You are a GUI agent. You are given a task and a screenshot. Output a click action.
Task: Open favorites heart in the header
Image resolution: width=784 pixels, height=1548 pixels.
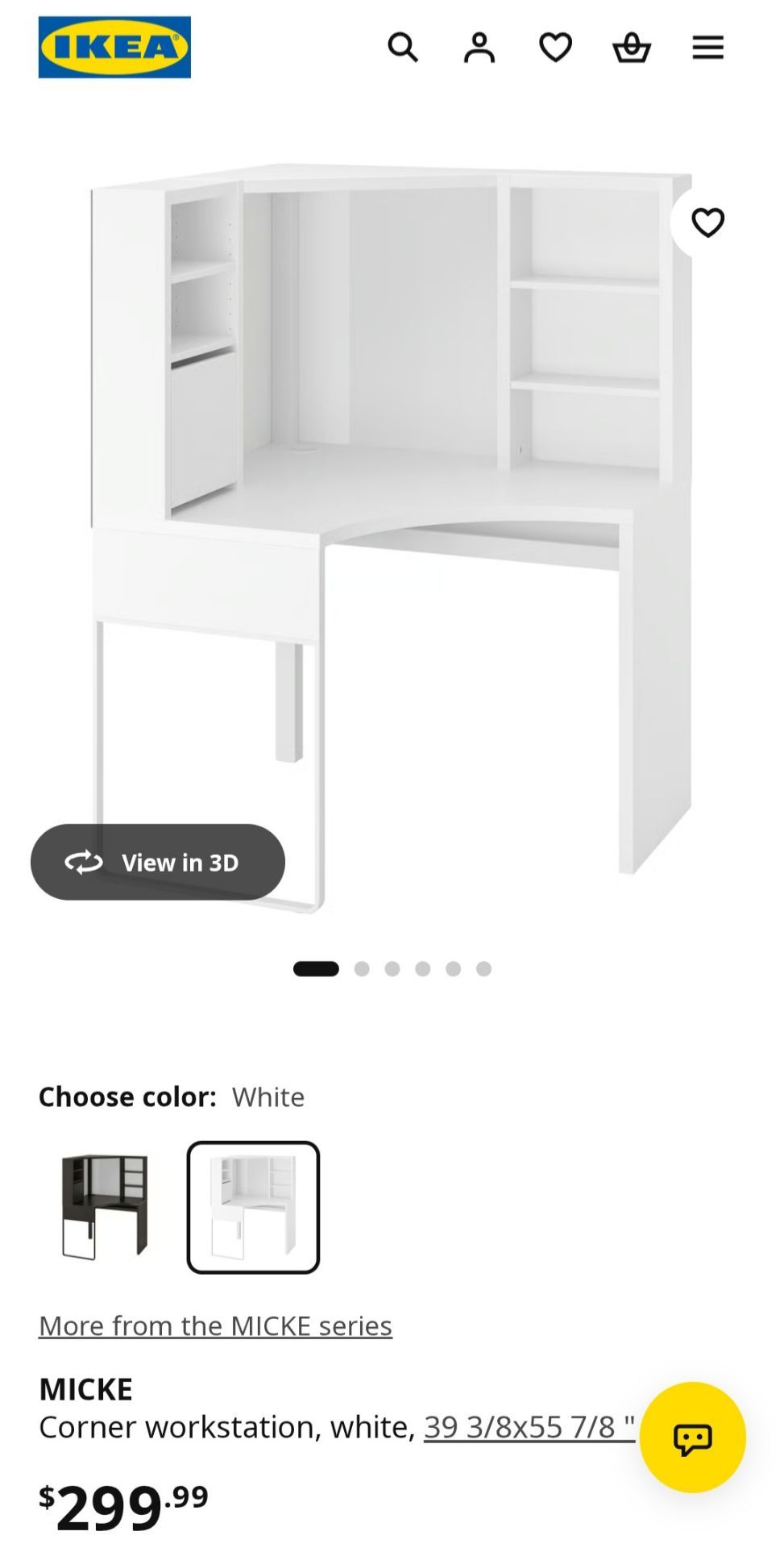tap(555, 48)
